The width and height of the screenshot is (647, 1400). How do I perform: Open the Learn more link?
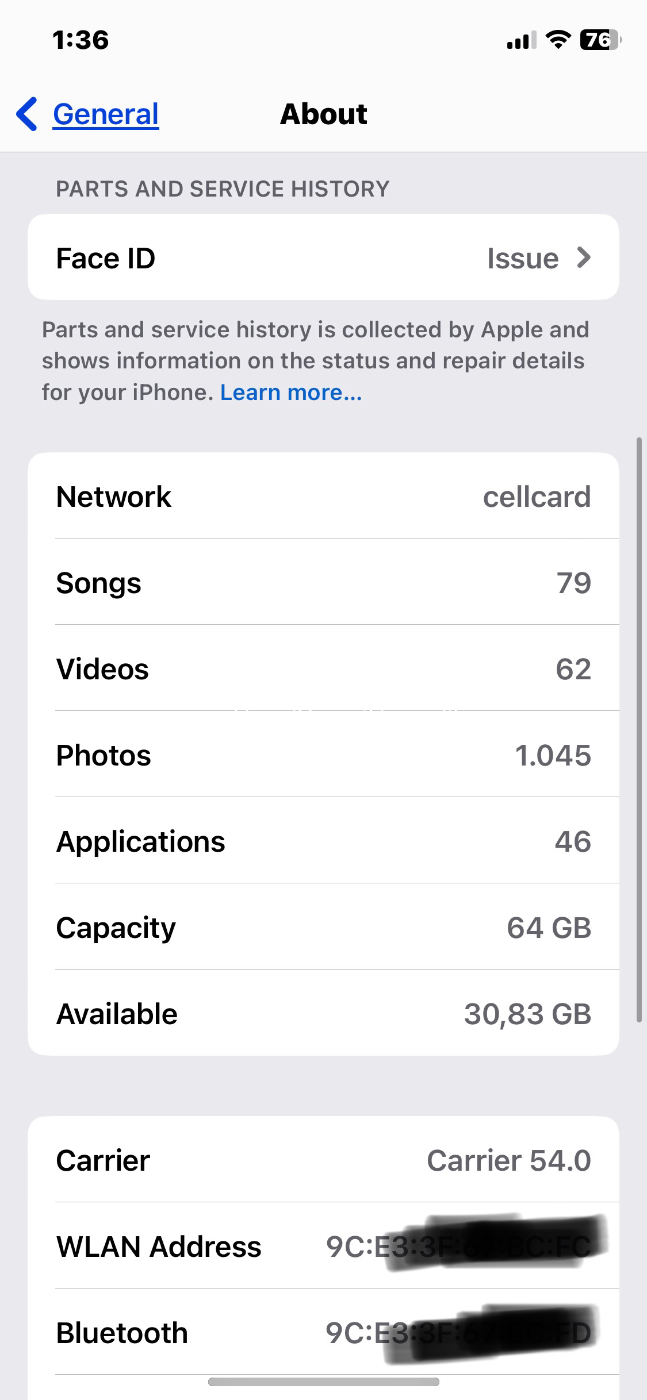(291, 393)
